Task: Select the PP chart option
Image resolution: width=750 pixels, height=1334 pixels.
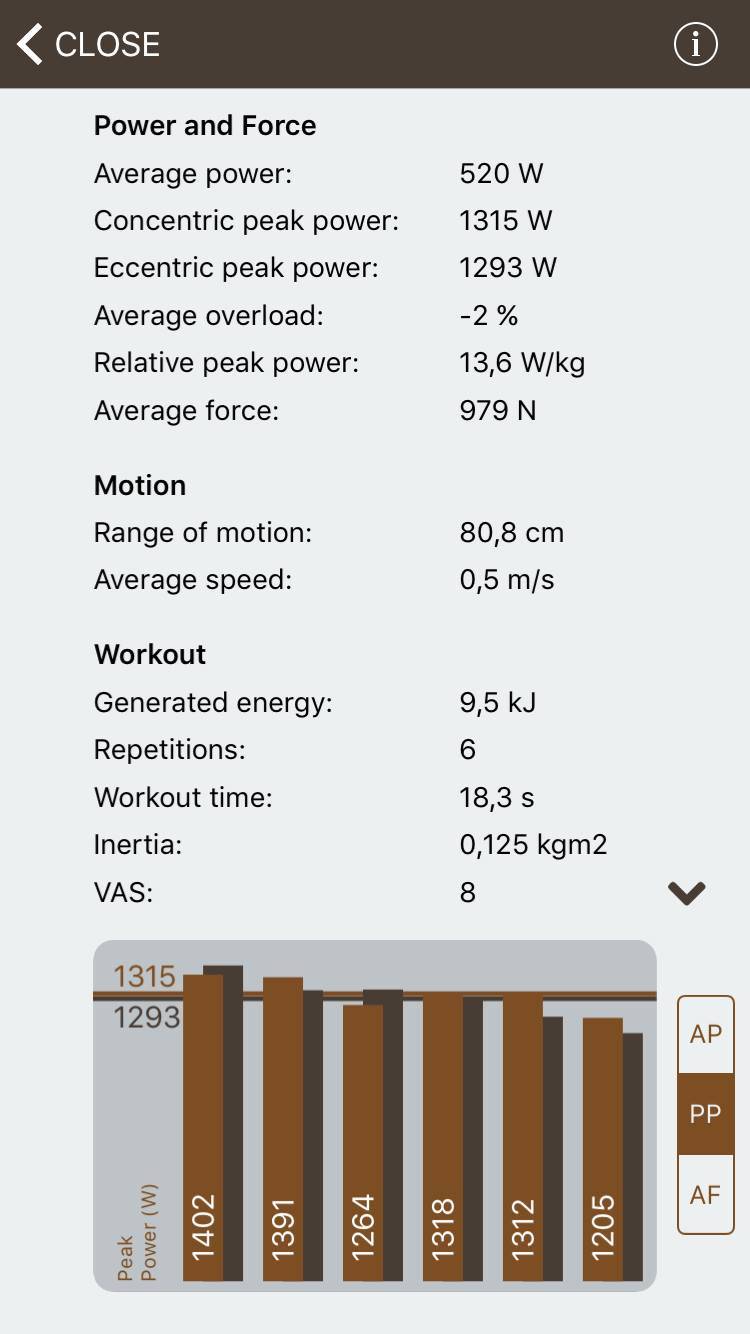Action: (706, 1114)
